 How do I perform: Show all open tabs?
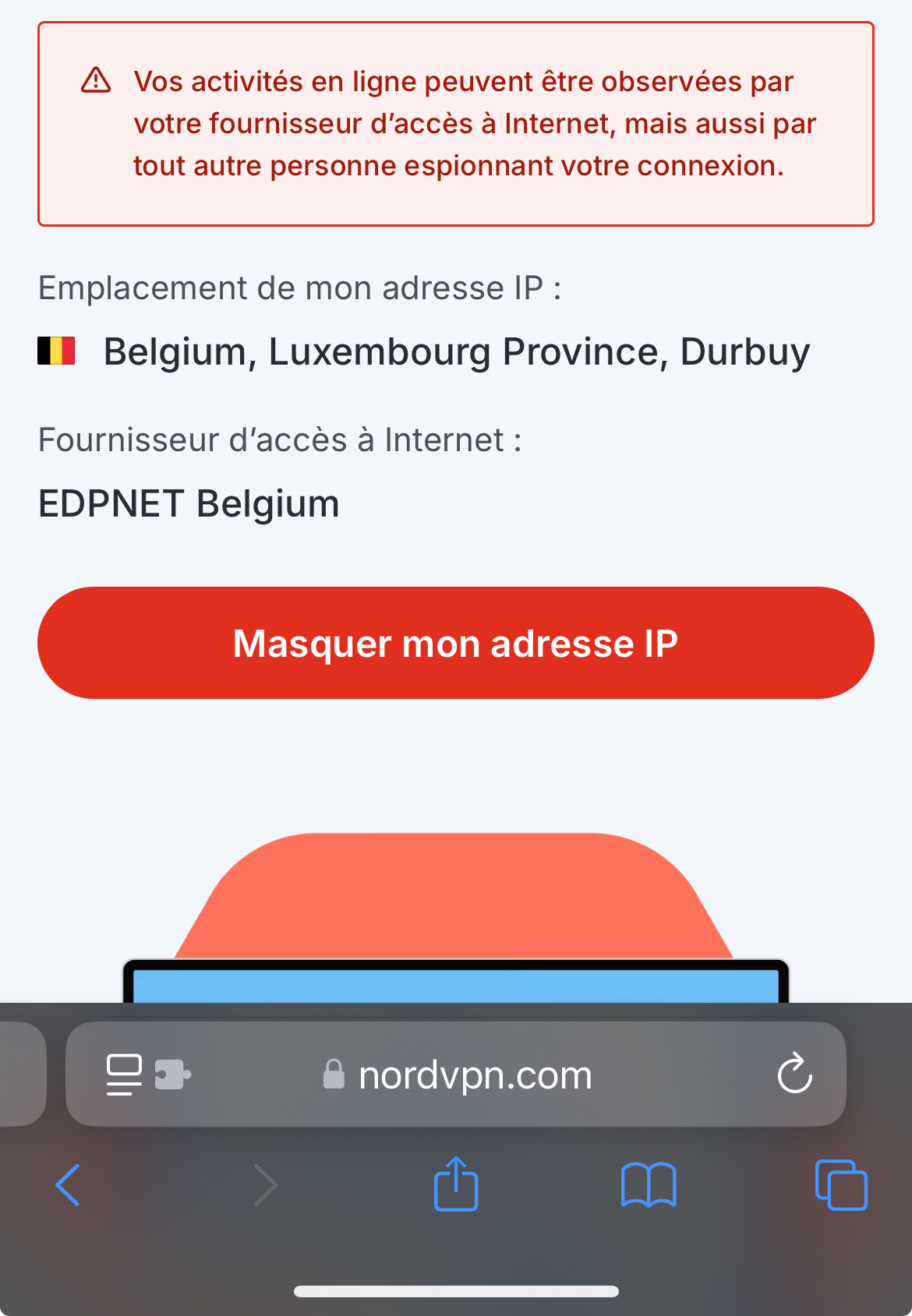pyautogui.click(x=840, y=1184)
